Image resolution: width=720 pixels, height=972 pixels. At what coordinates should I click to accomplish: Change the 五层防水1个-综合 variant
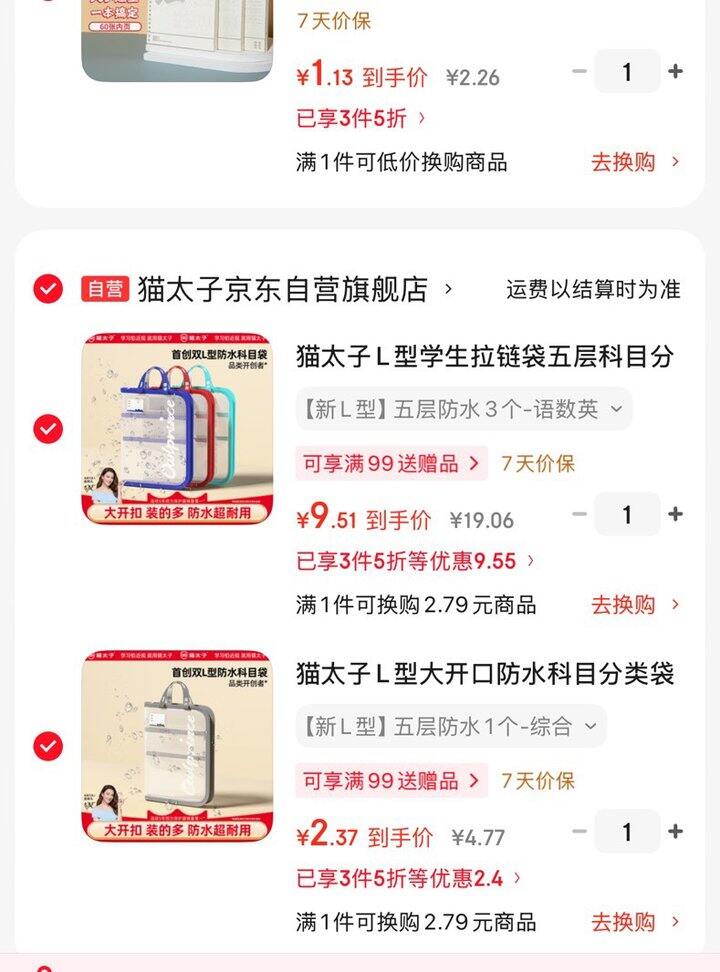(x=450, y=726)
